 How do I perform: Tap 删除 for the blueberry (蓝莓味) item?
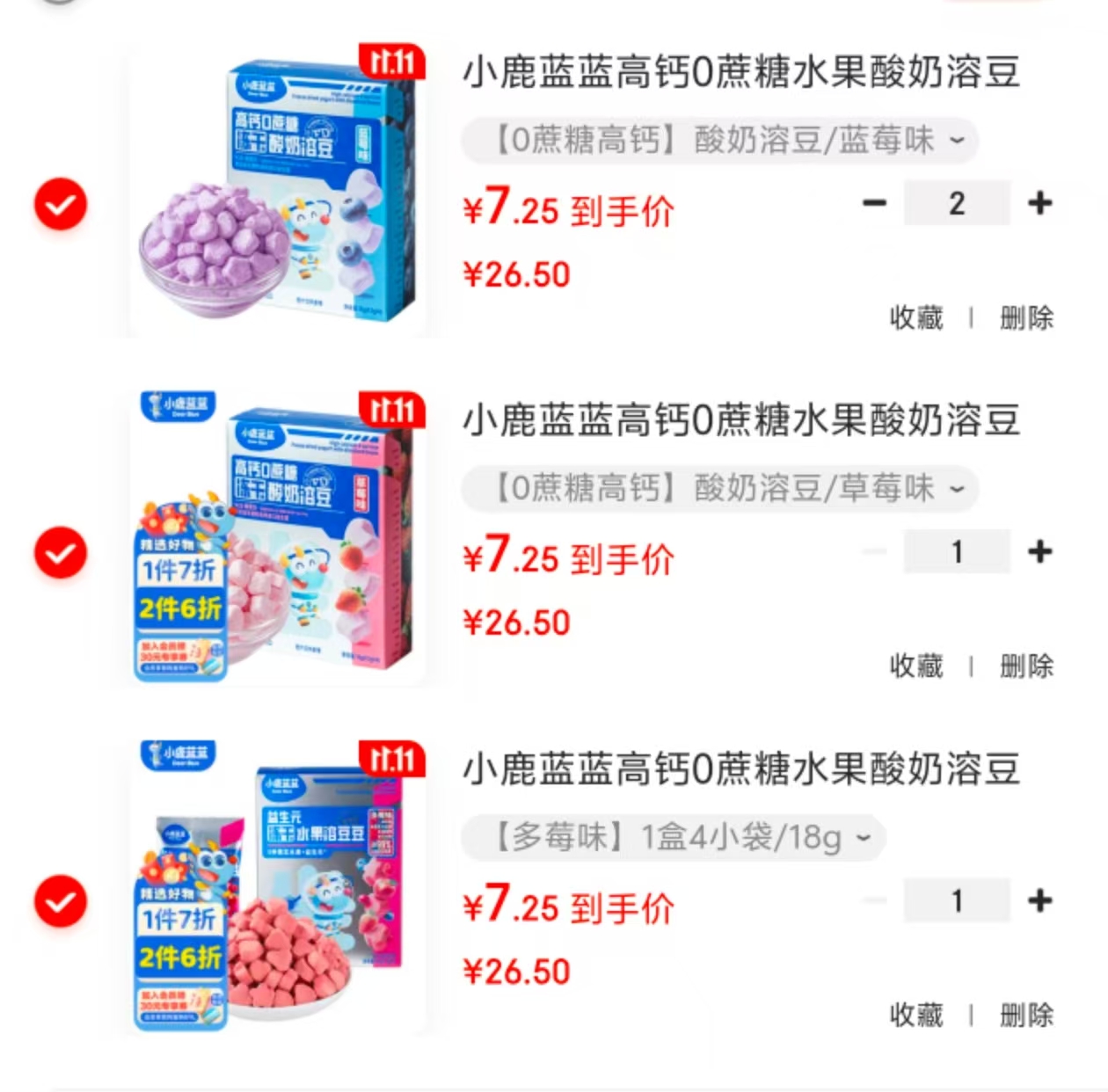coord(1026,317)
